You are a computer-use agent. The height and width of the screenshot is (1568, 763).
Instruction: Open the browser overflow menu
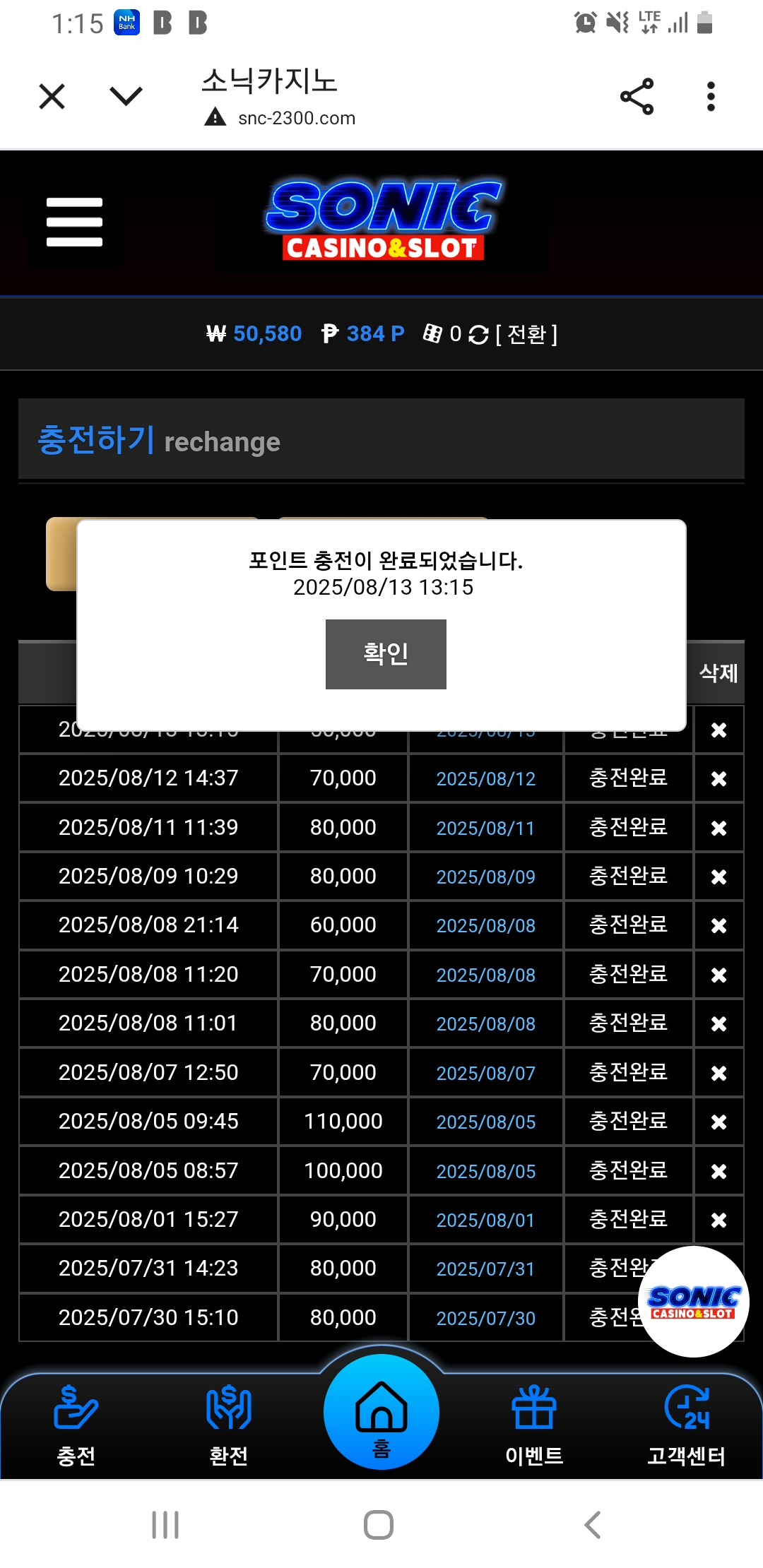pyautogui.click(x=711, y=97)
